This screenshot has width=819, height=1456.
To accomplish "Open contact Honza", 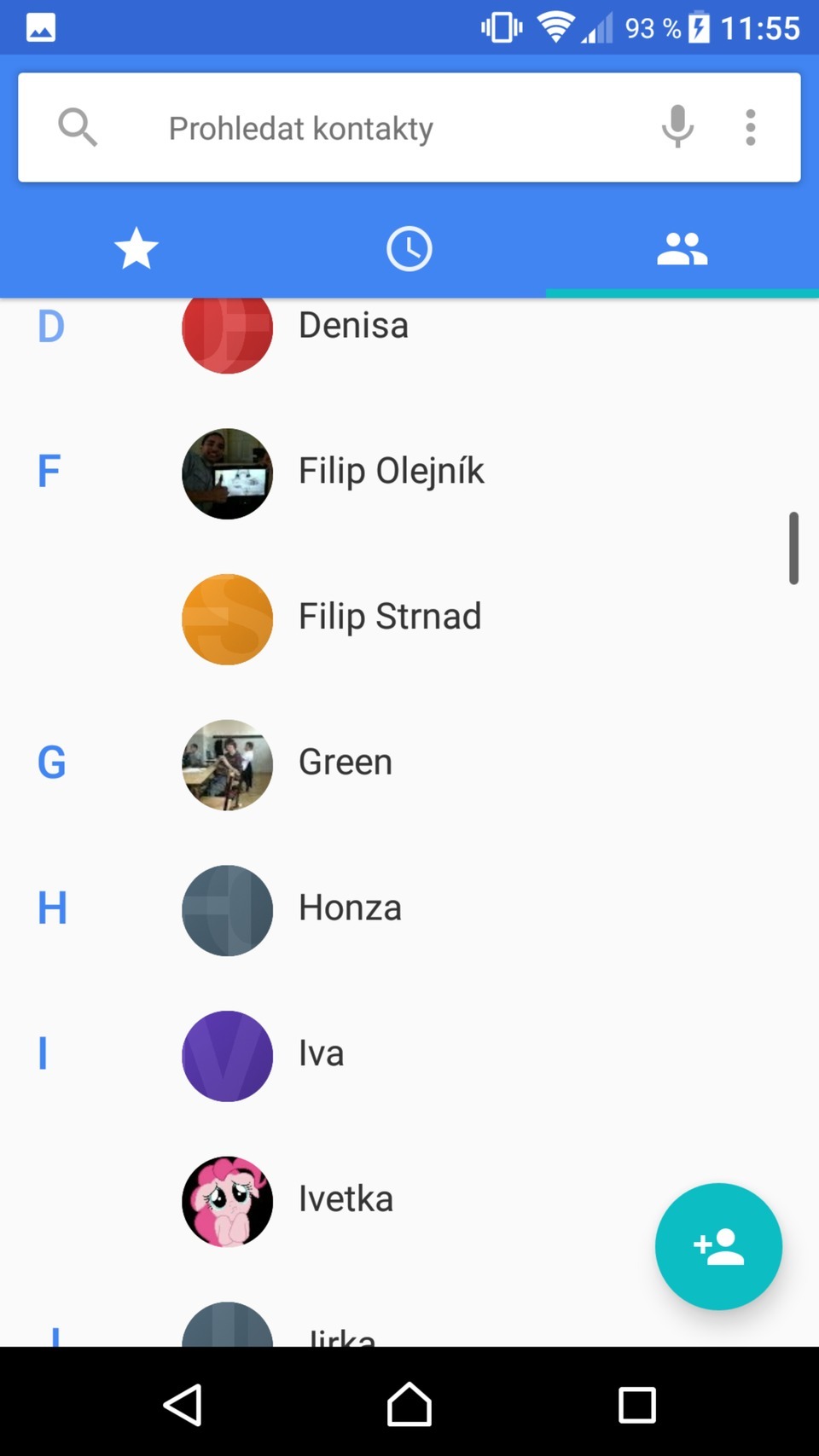I will pyautogui.click(x=350, y=908).
